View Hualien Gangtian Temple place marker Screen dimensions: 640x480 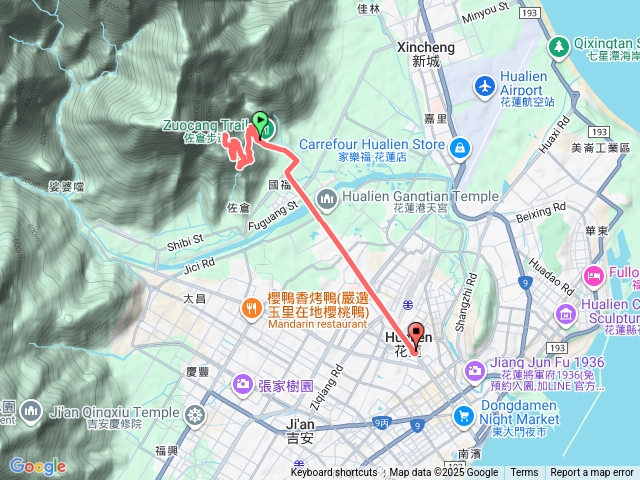(327, 199)
